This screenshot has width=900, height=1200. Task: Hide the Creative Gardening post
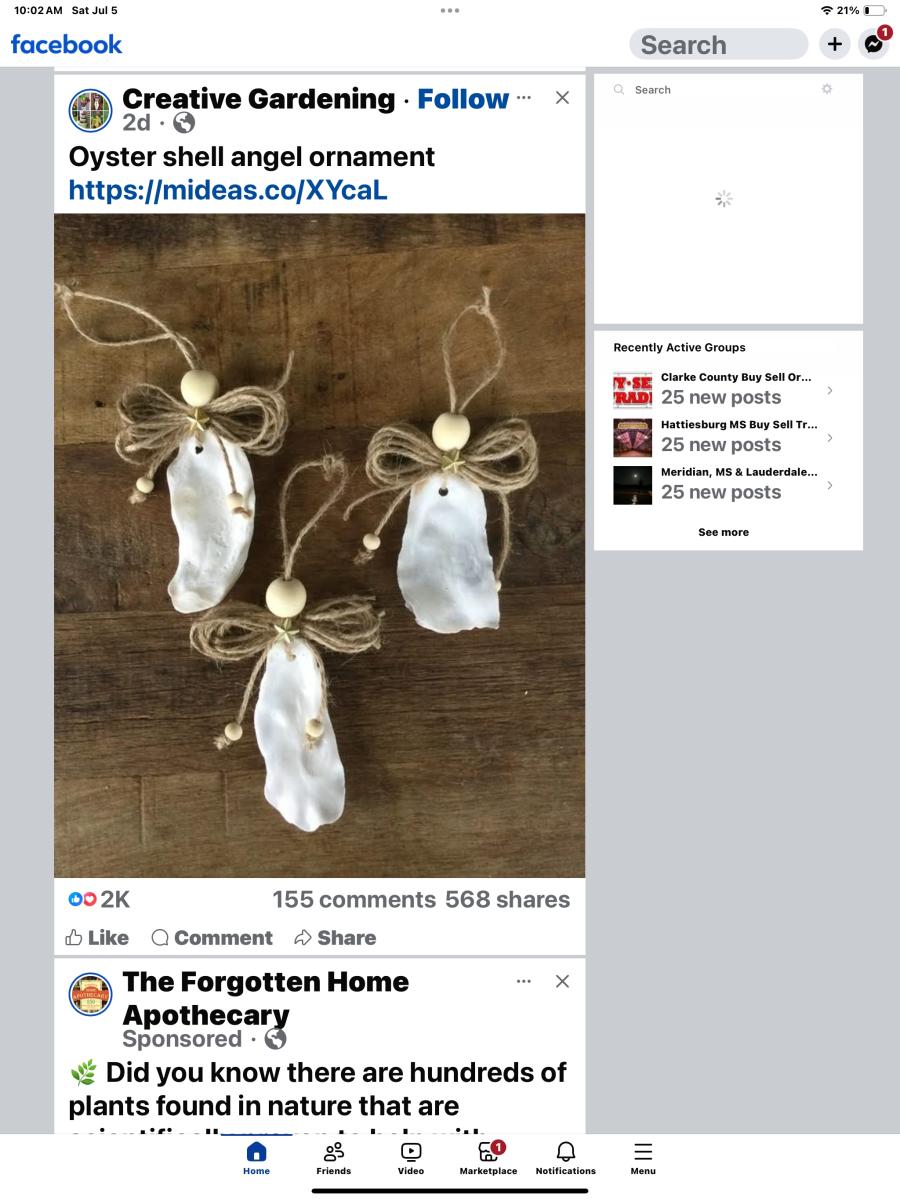click(562, 98)
